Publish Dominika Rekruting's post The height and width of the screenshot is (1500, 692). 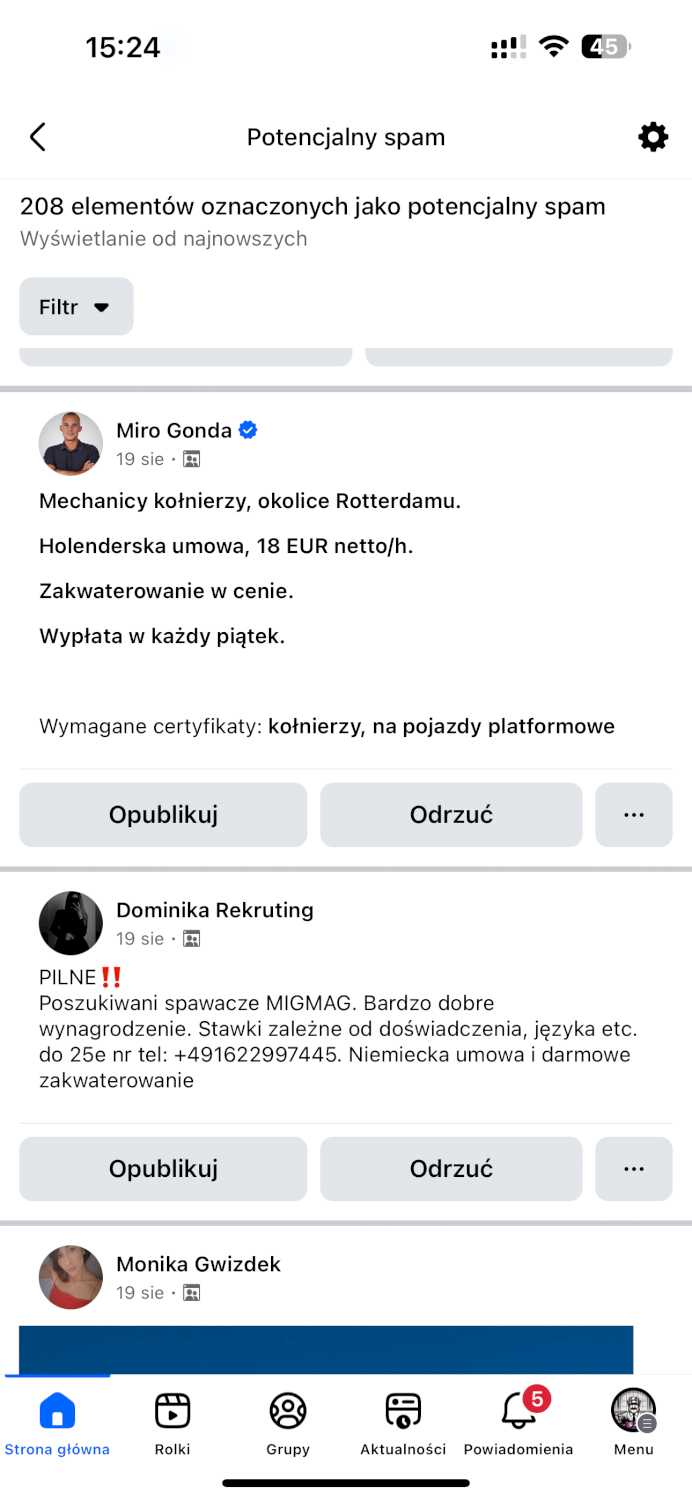click(163, 1168)
